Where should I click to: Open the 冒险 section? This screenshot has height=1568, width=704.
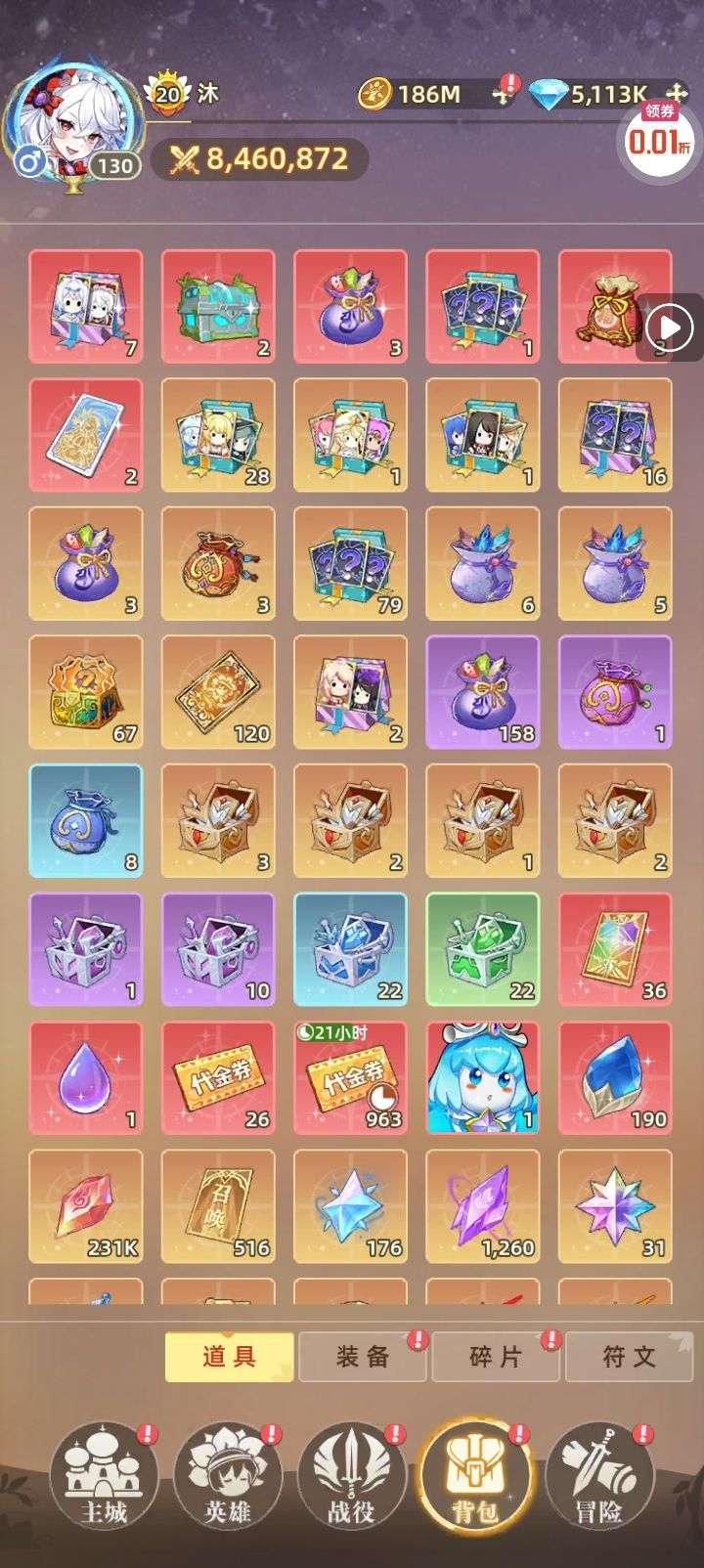598,1476
